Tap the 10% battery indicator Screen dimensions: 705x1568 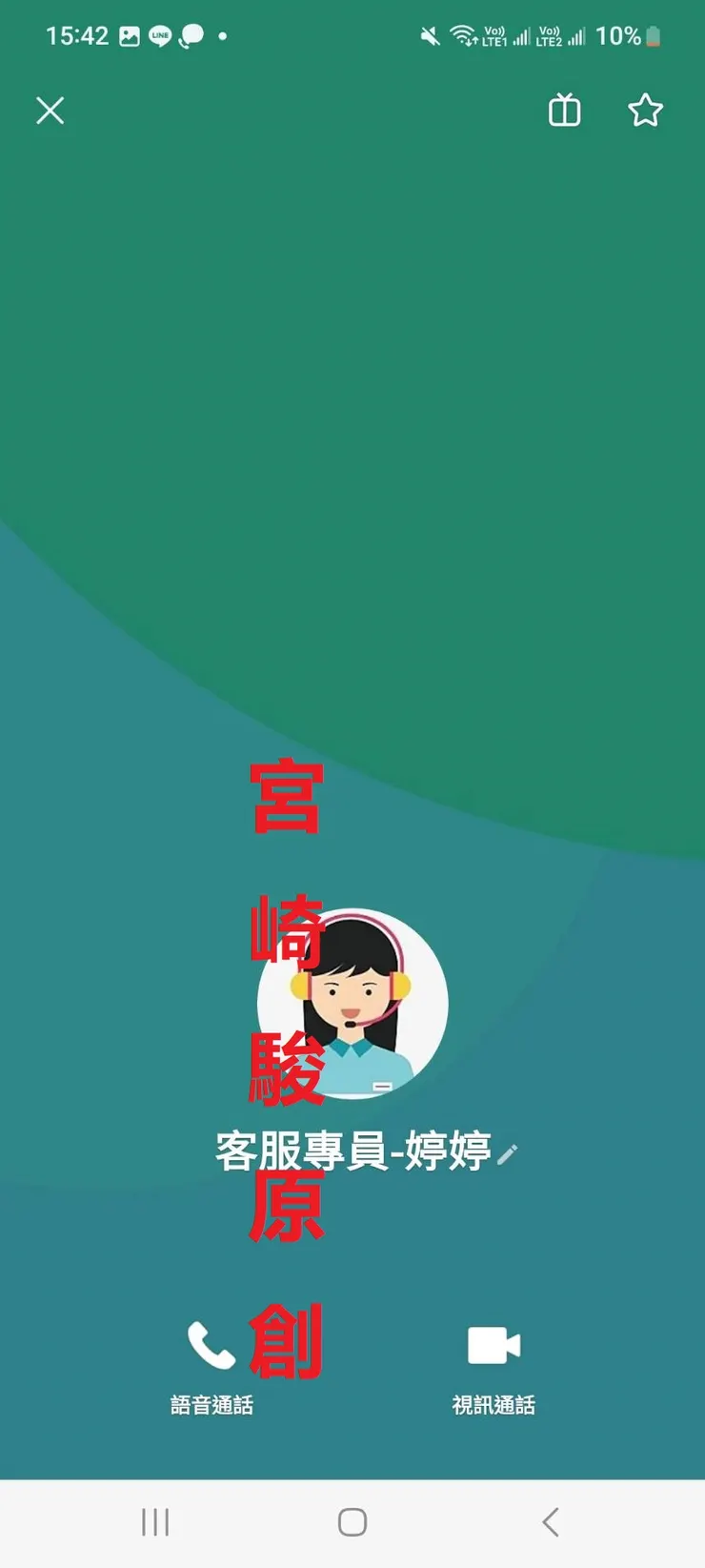(630, 36)
